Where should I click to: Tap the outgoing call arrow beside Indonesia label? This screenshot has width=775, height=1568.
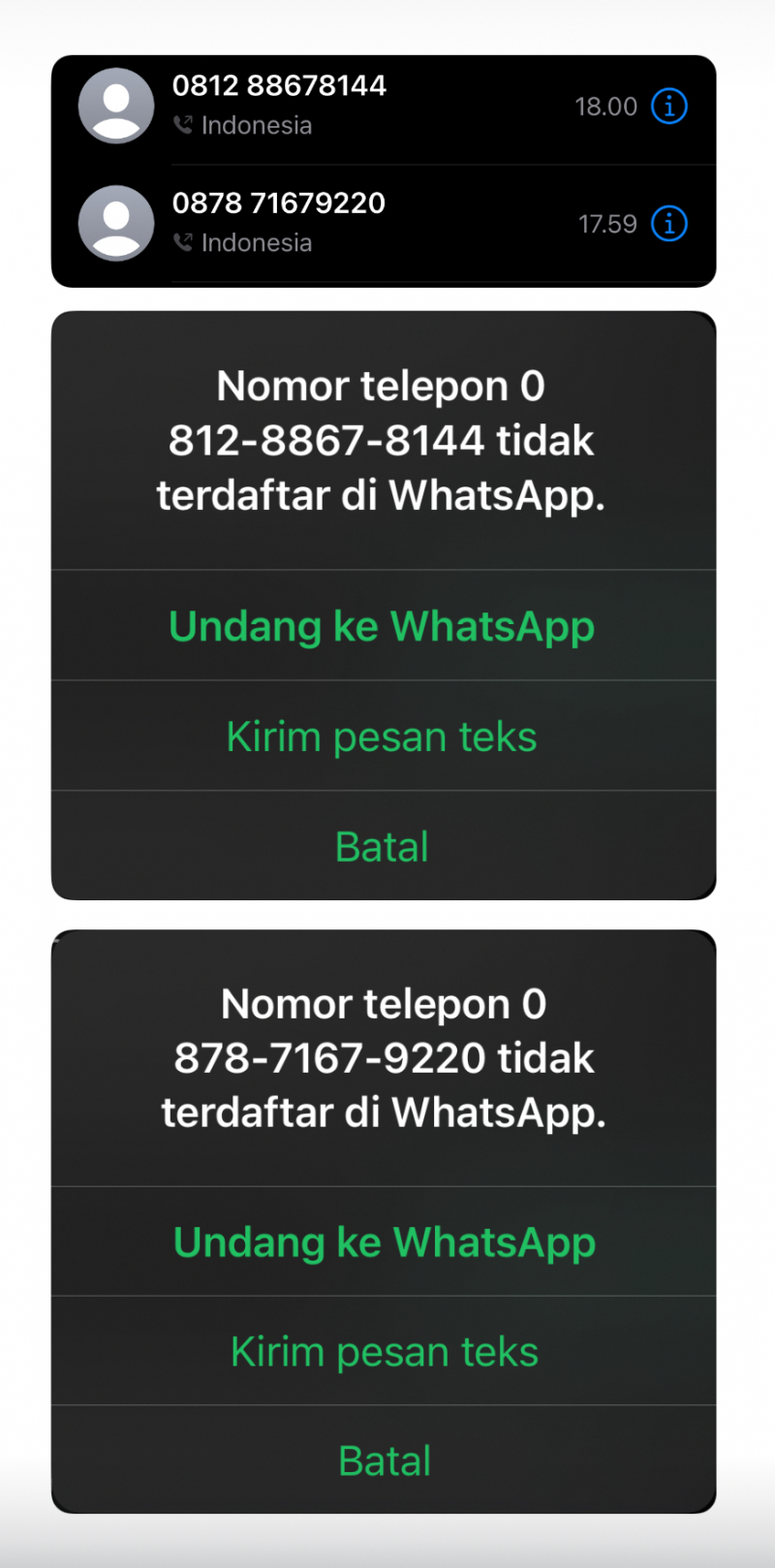coord(182,124)
